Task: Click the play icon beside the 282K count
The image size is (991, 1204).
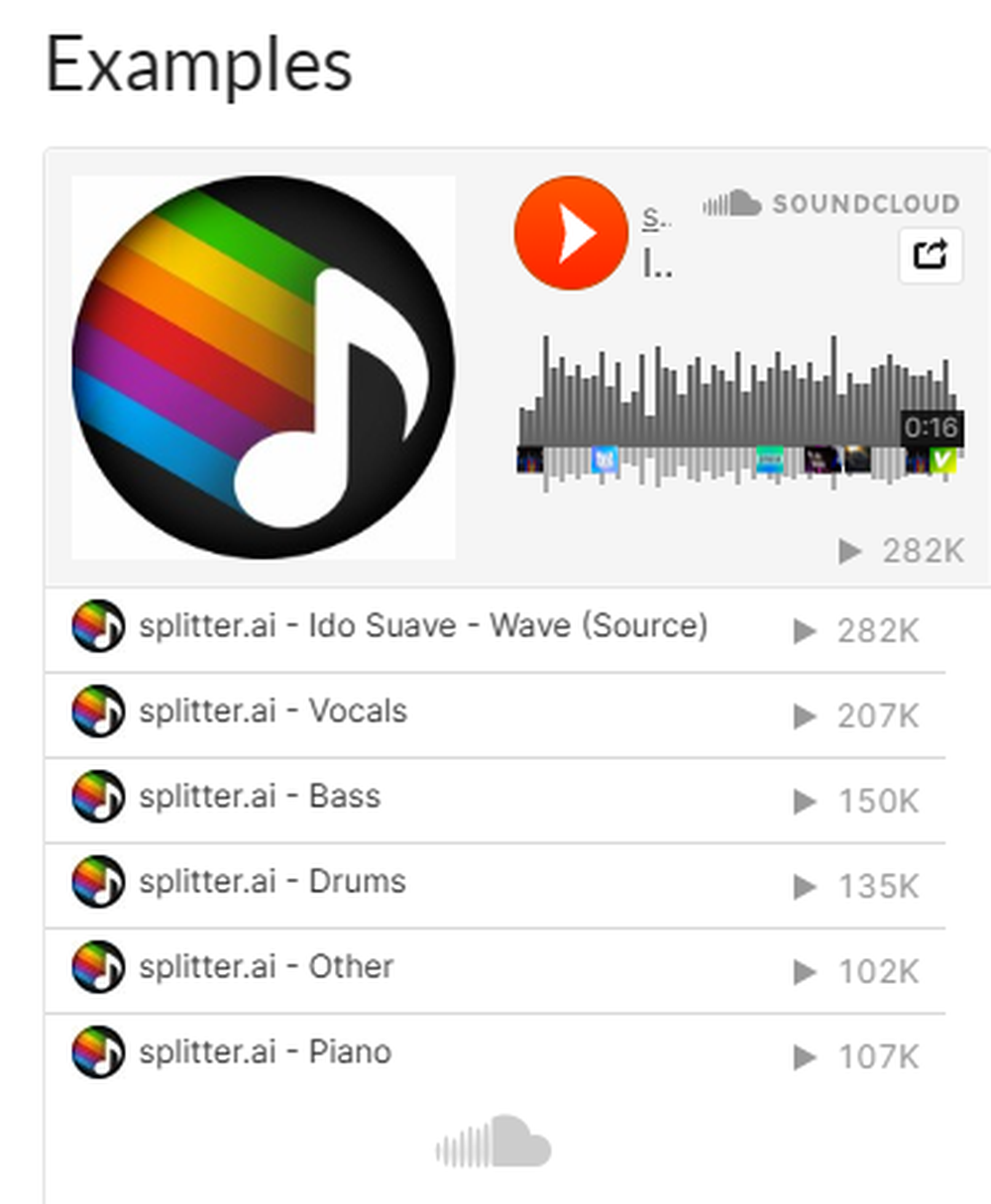Action: coord(851,553)
